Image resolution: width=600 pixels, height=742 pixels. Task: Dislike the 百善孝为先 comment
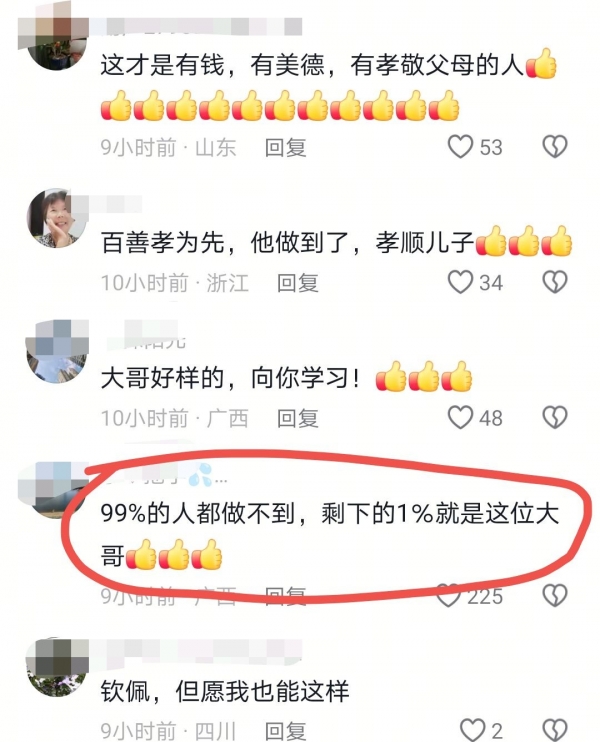coord(555,283)
